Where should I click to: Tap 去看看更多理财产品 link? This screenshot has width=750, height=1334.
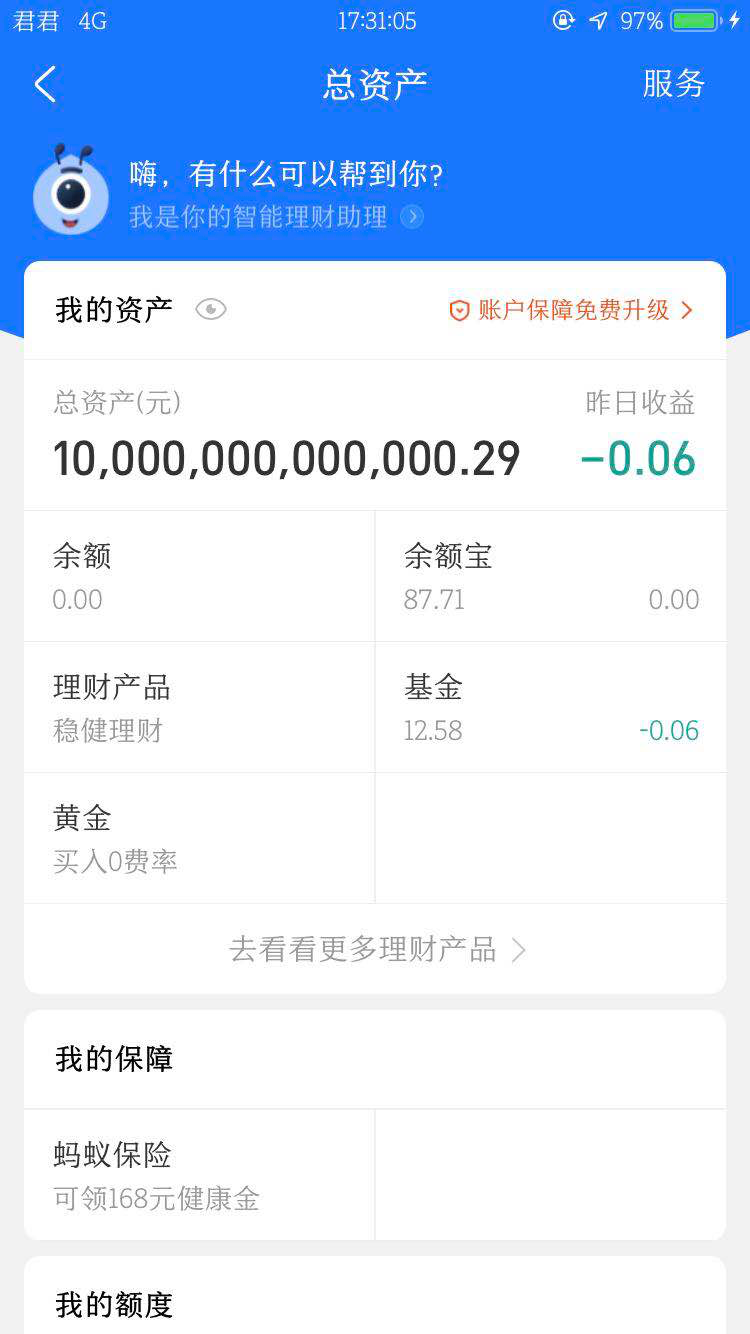375,949
